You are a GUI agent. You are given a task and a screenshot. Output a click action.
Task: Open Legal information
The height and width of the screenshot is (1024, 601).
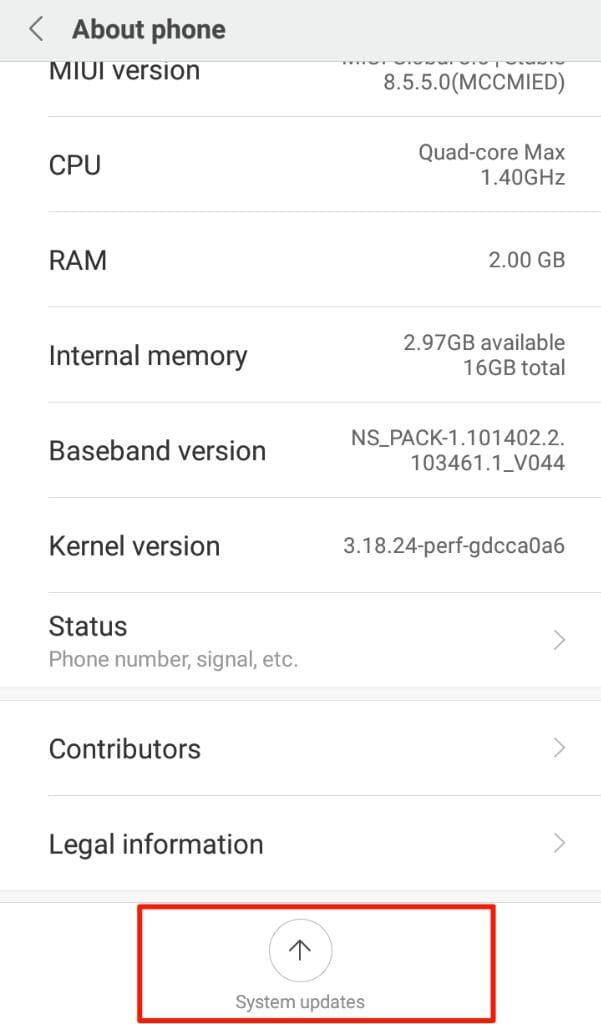(300, 843)
